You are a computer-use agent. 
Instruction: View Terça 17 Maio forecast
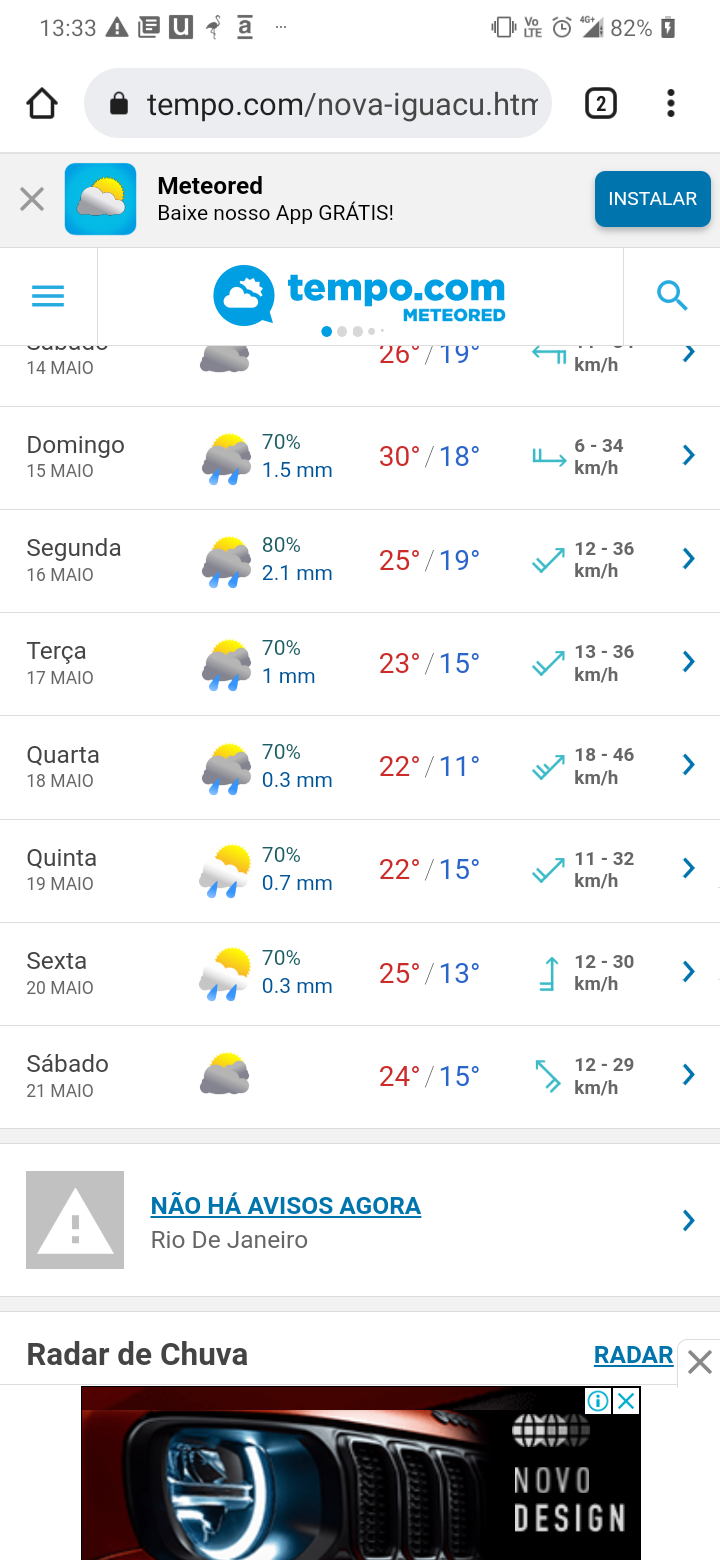point(360,664)
